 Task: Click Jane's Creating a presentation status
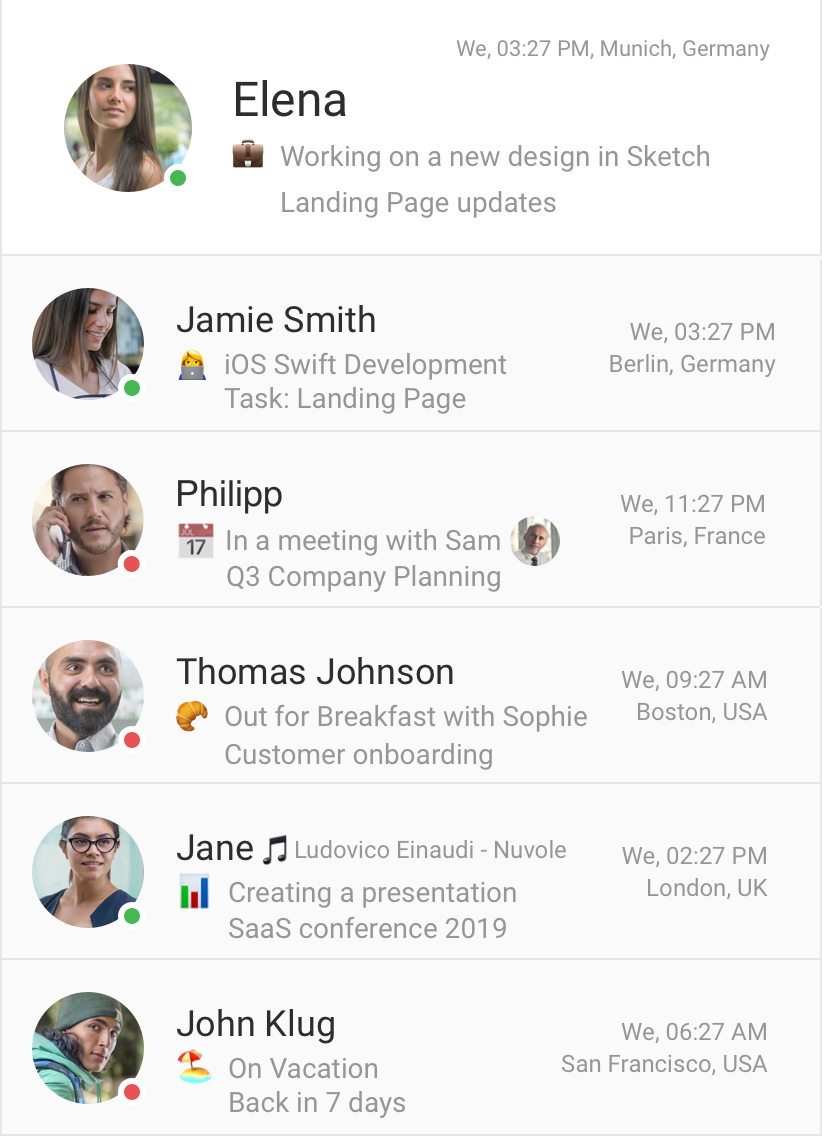[x=370, y=893]
